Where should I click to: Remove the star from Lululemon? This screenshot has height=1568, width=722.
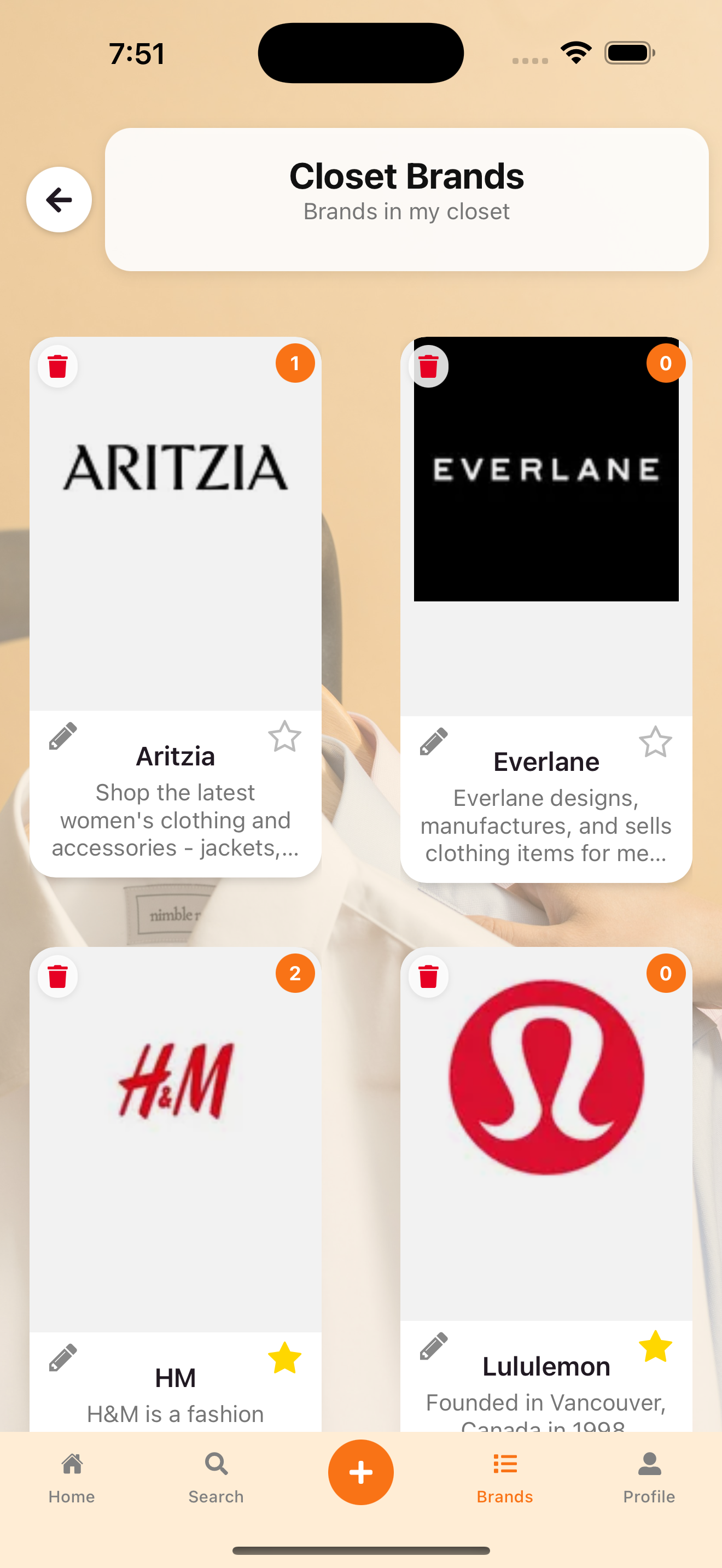coord(655,1347)
